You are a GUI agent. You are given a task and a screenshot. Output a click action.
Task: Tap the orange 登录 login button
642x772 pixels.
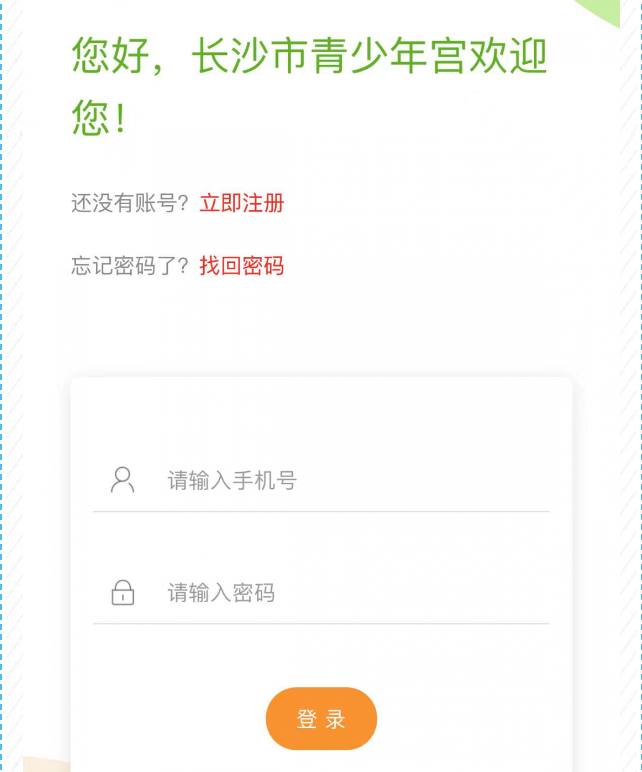tap(321, 719)
